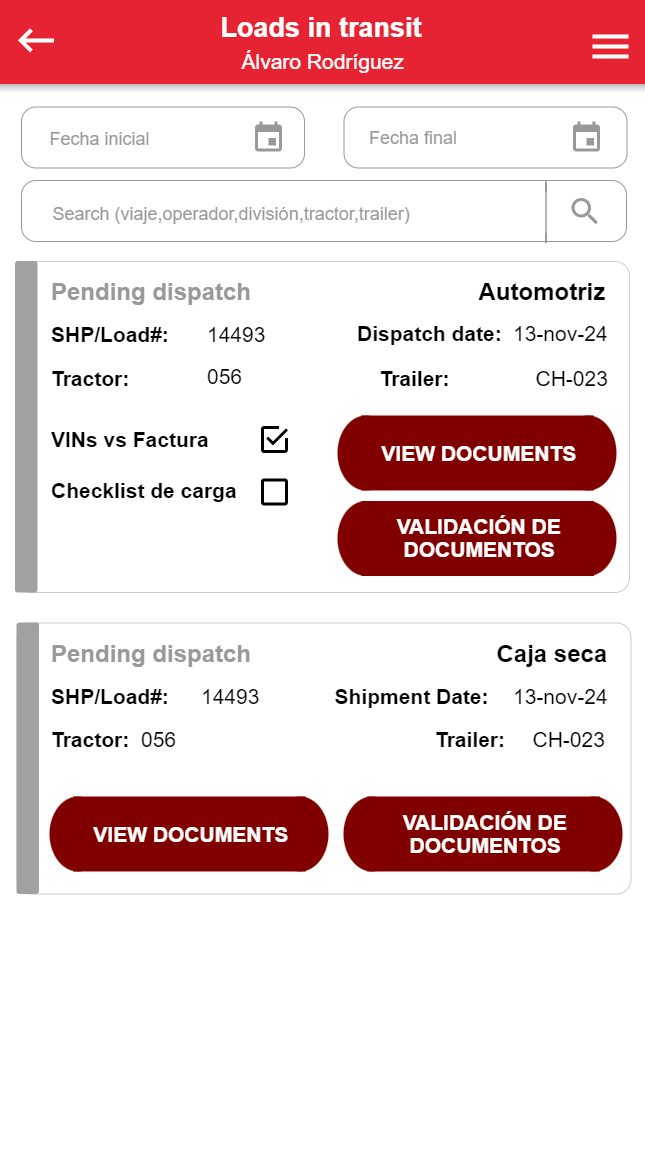Viewport: 645px width, 1155px height.
Task: View documents for the Caja seca load
Action: click(x=190, y=835)
